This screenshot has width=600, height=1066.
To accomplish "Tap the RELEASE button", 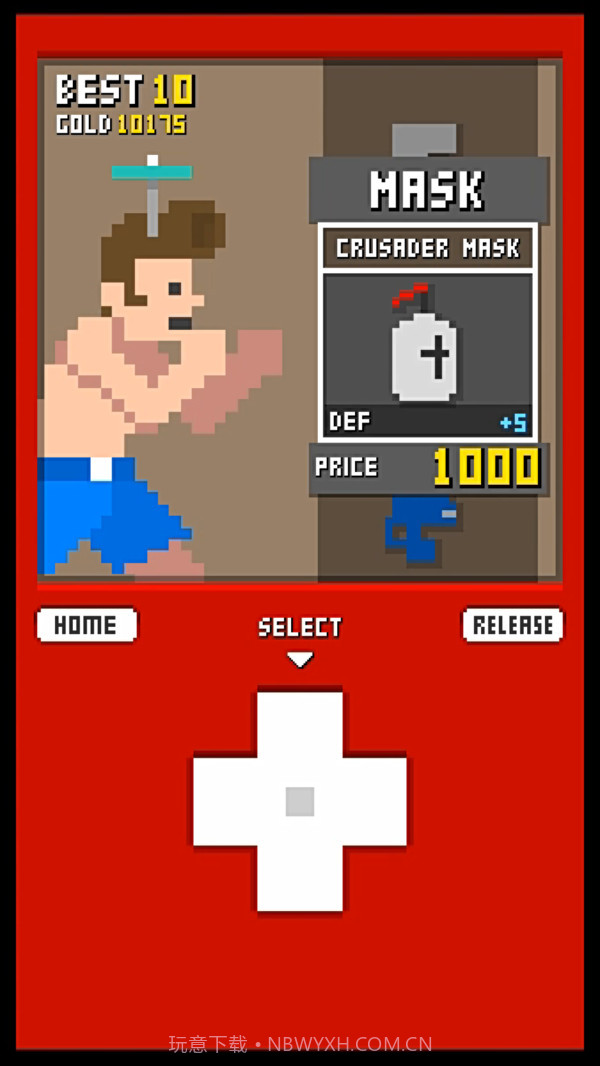I will click(x=512, y=626).
